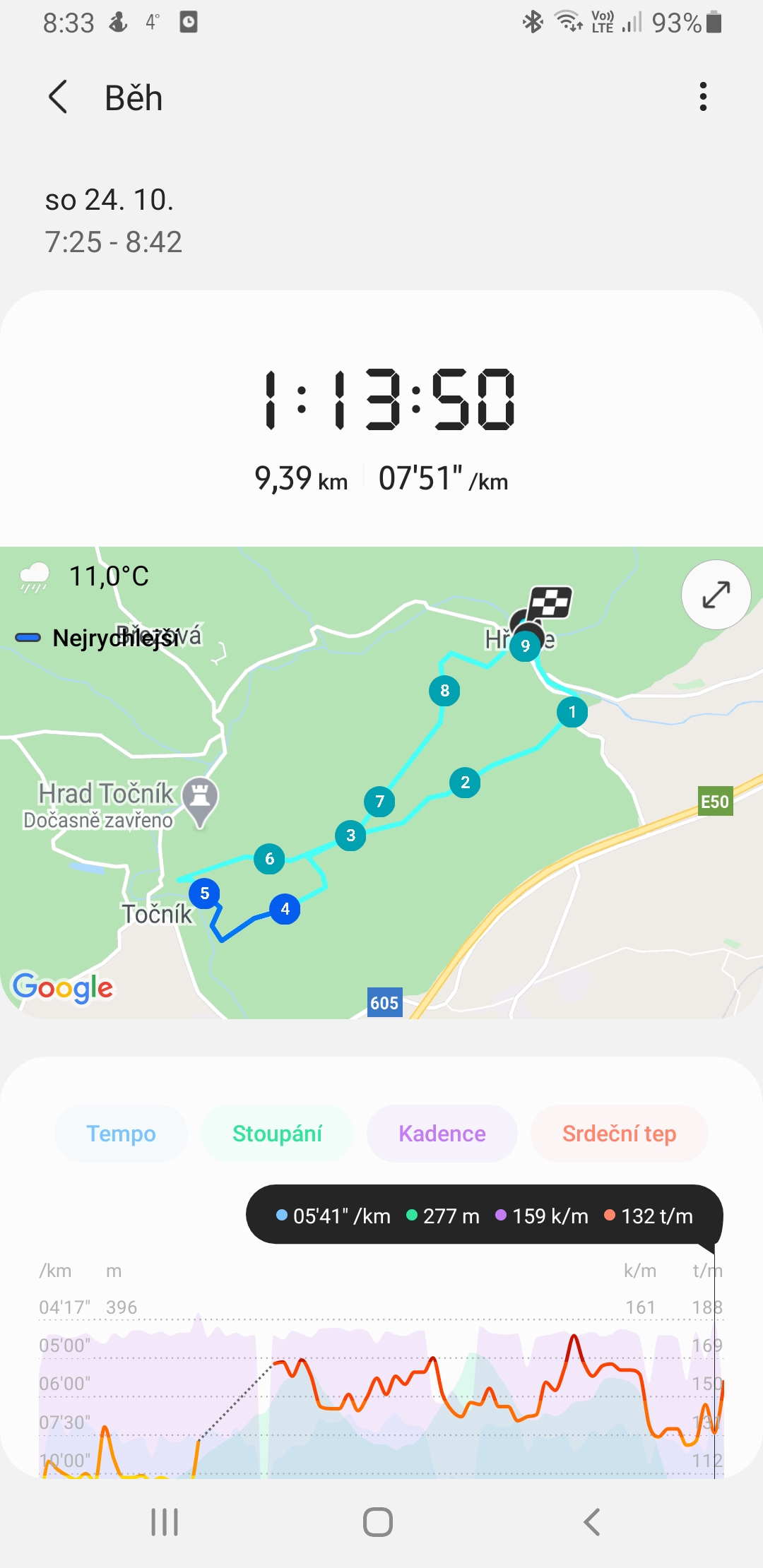Go back from the Běh screen
Screen dimensions: 763x1568
pos(59,97)
